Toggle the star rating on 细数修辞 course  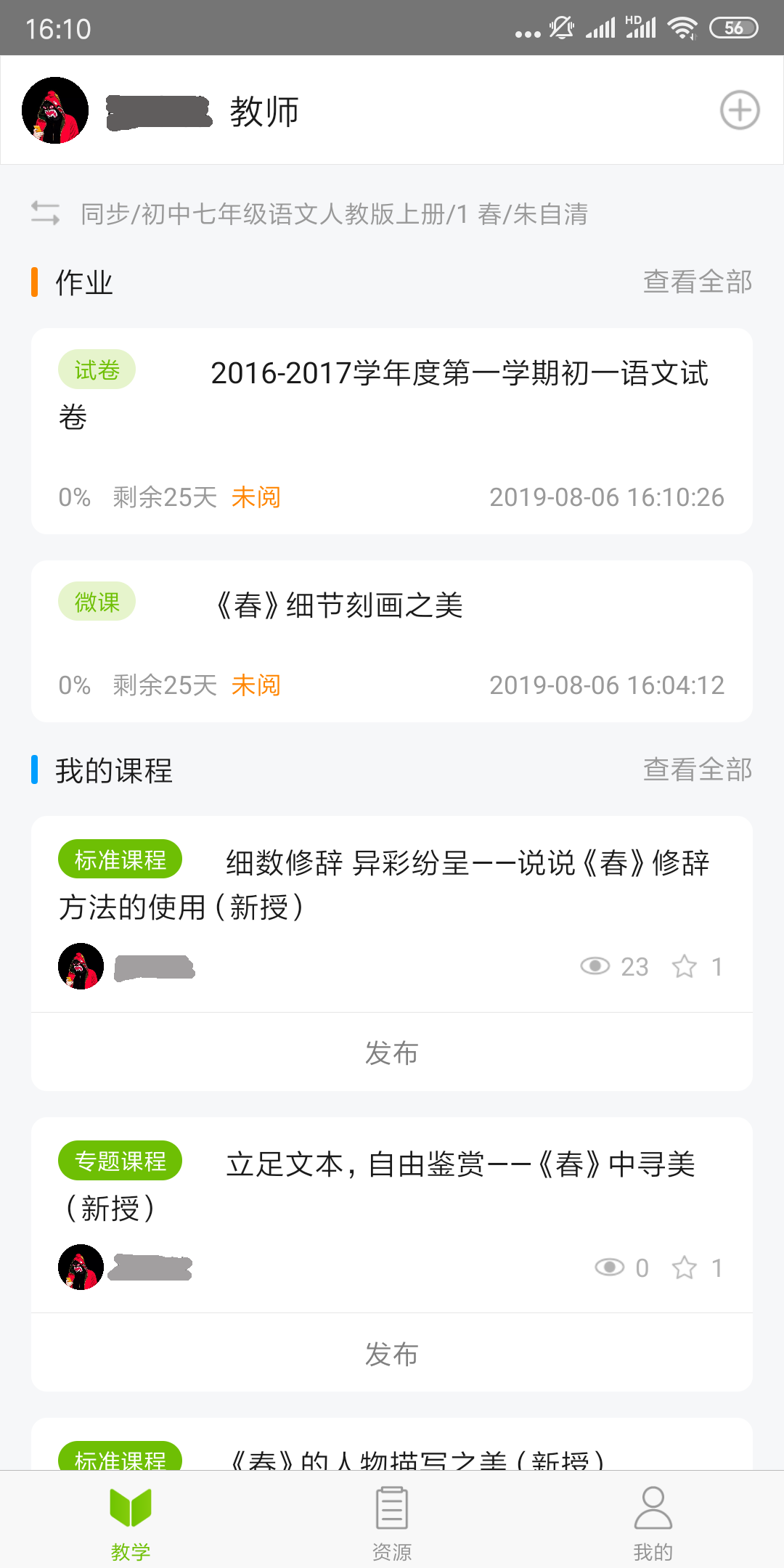click(684, 966)
